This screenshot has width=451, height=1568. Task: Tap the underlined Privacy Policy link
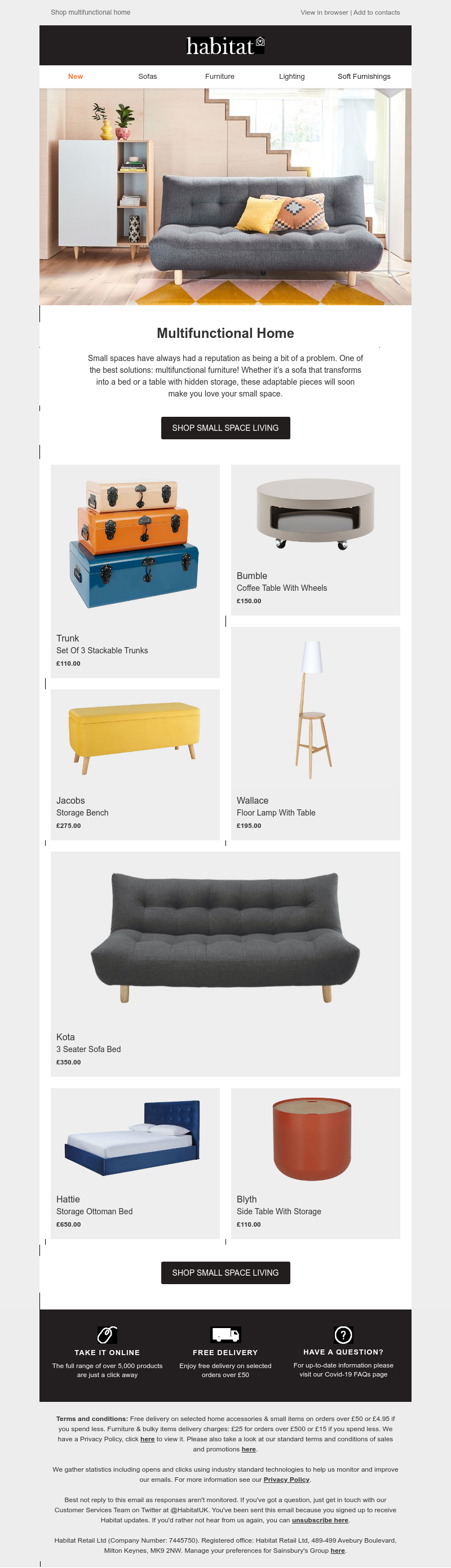[x=286, y=1480]
